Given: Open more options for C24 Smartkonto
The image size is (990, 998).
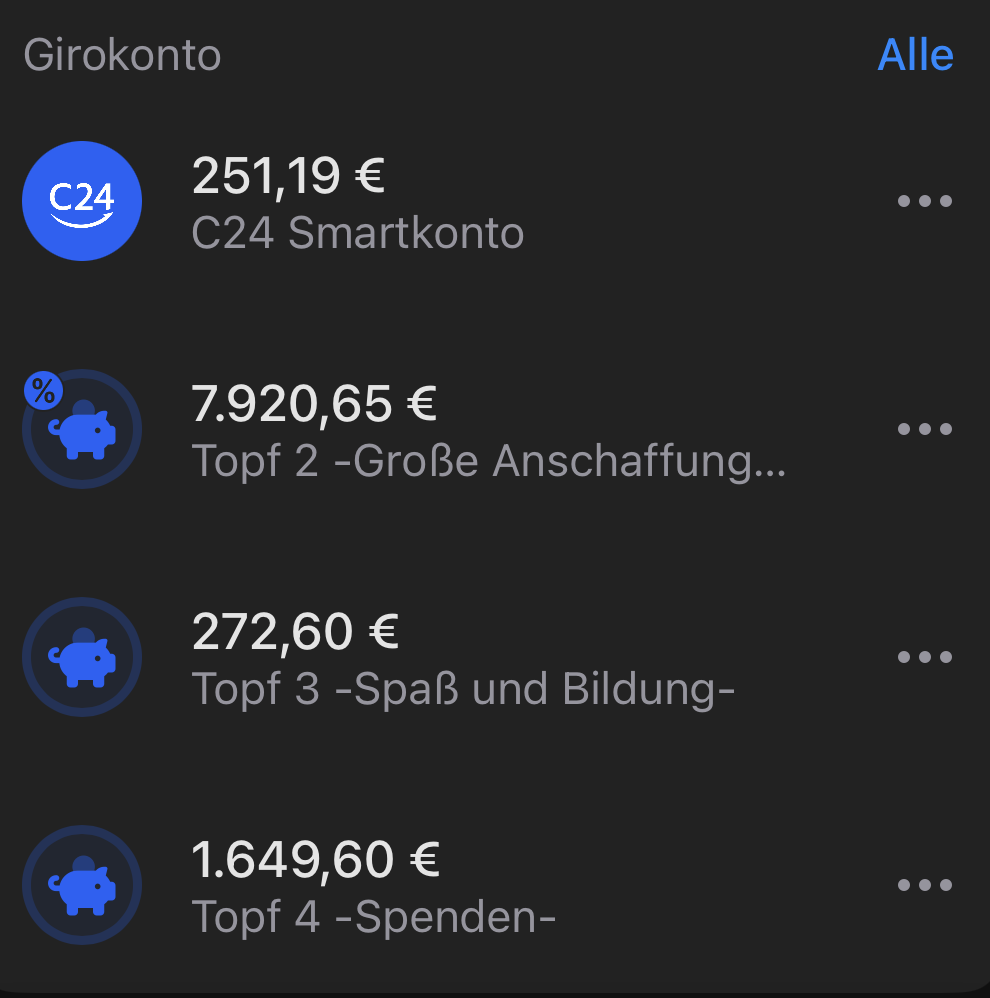Looking at the screenshot, I should 924,201.
